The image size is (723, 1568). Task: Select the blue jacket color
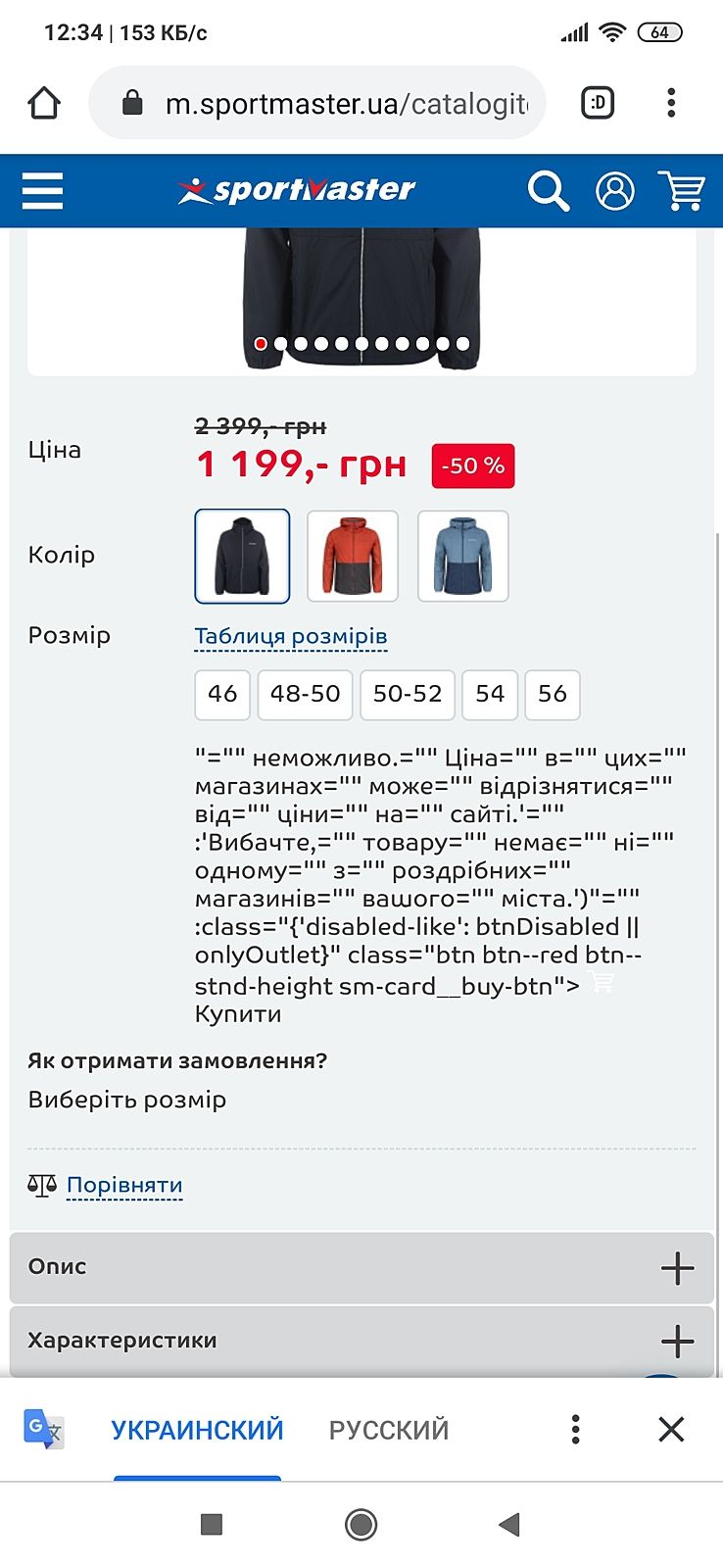(x=463, y=556)
